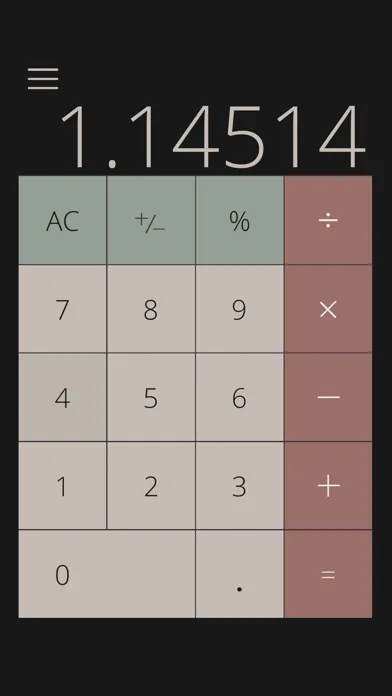The height and width of the screenshot is (696, 392).
Task: Tap the percent key
Action: pyautogui.click(x=240, y=220)
